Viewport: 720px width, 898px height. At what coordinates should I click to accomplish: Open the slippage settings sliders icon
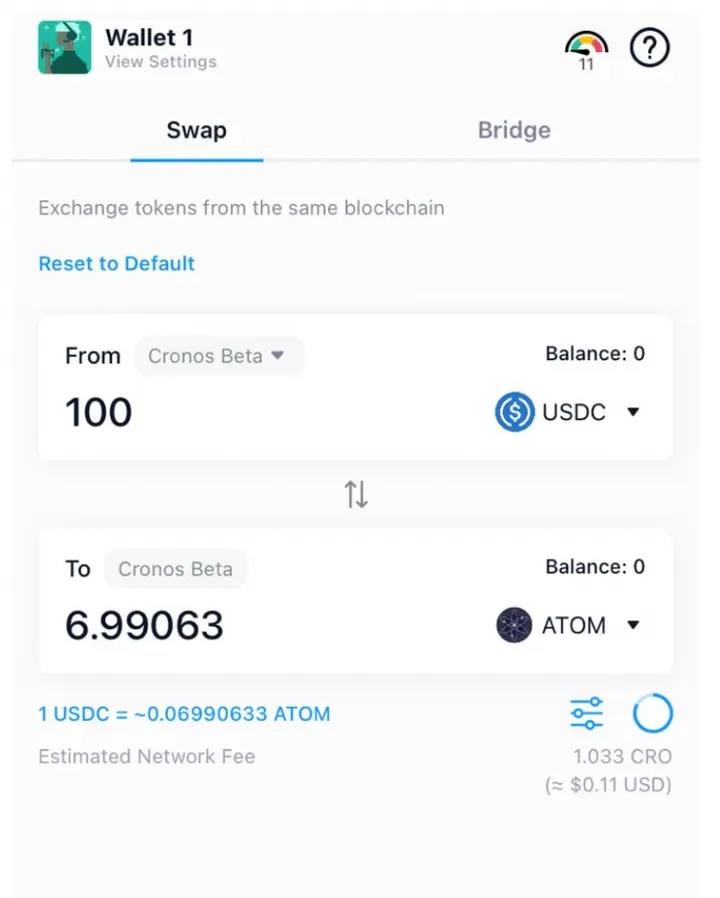pyautogui.click(x=586, y=713)
